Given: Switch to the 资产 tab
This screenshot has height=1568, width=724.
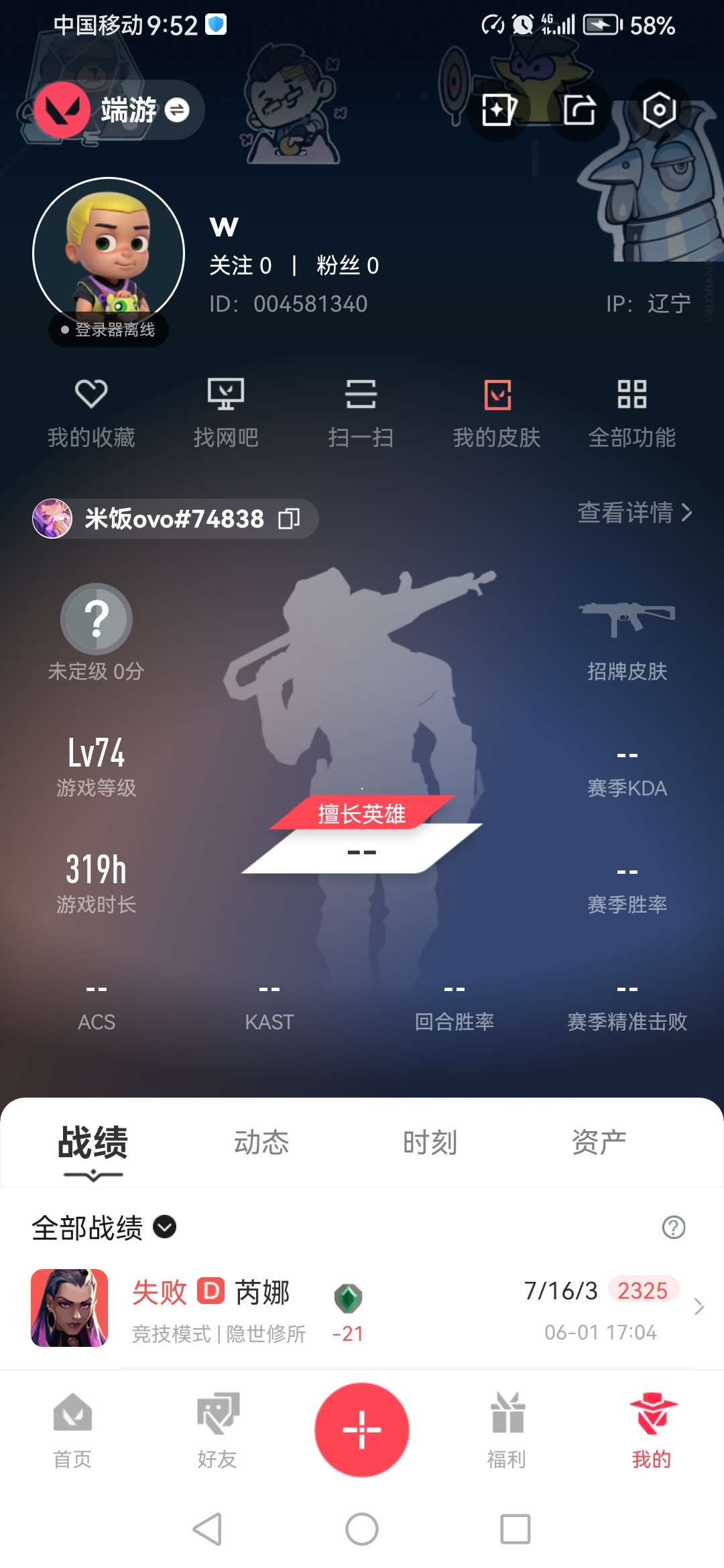Looking at the screenshot, I should 599,1142.
